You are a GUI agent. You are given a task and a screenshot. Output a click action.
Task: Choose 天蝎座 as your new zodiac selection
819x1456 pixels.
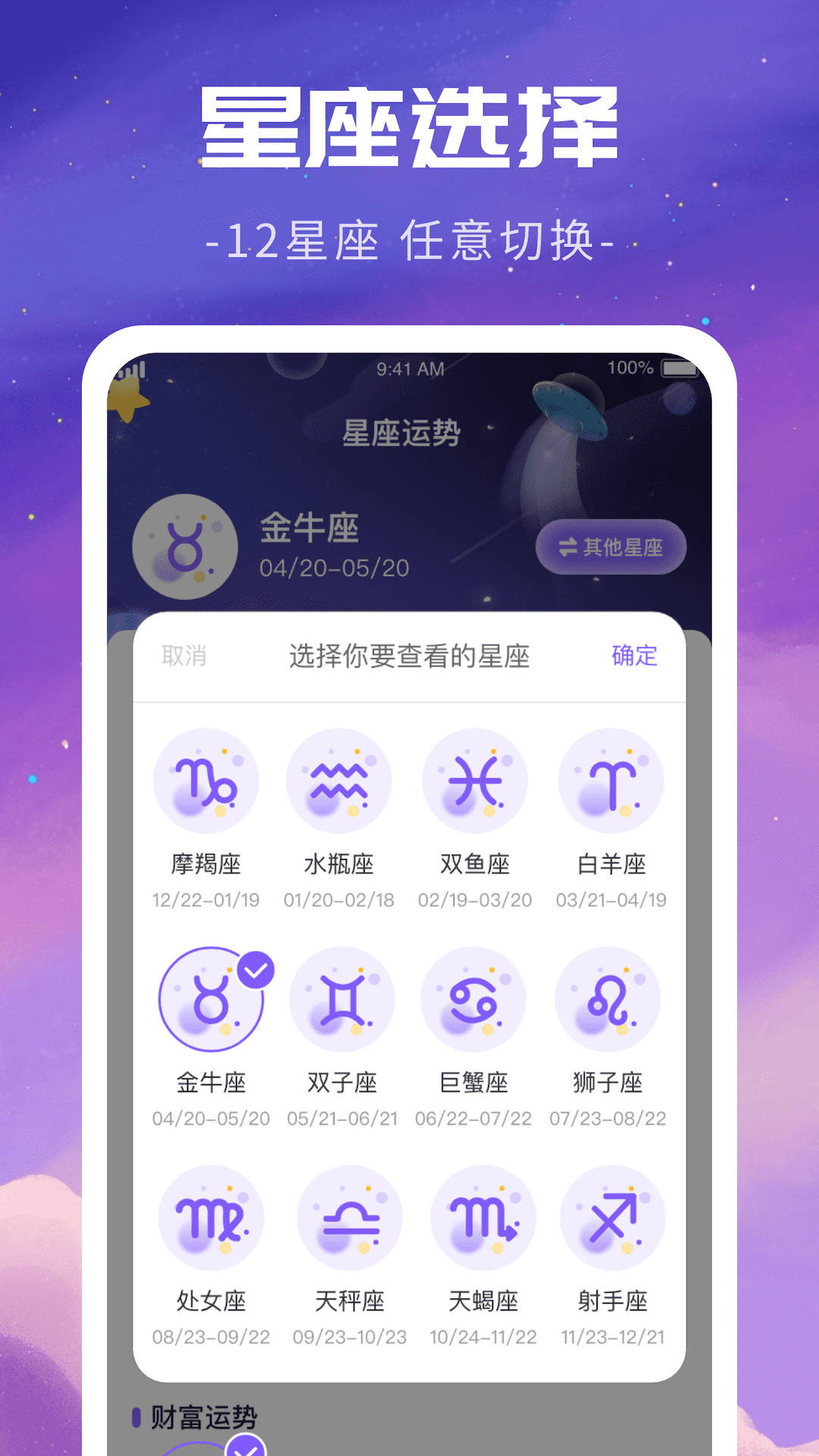(483, 1217)
